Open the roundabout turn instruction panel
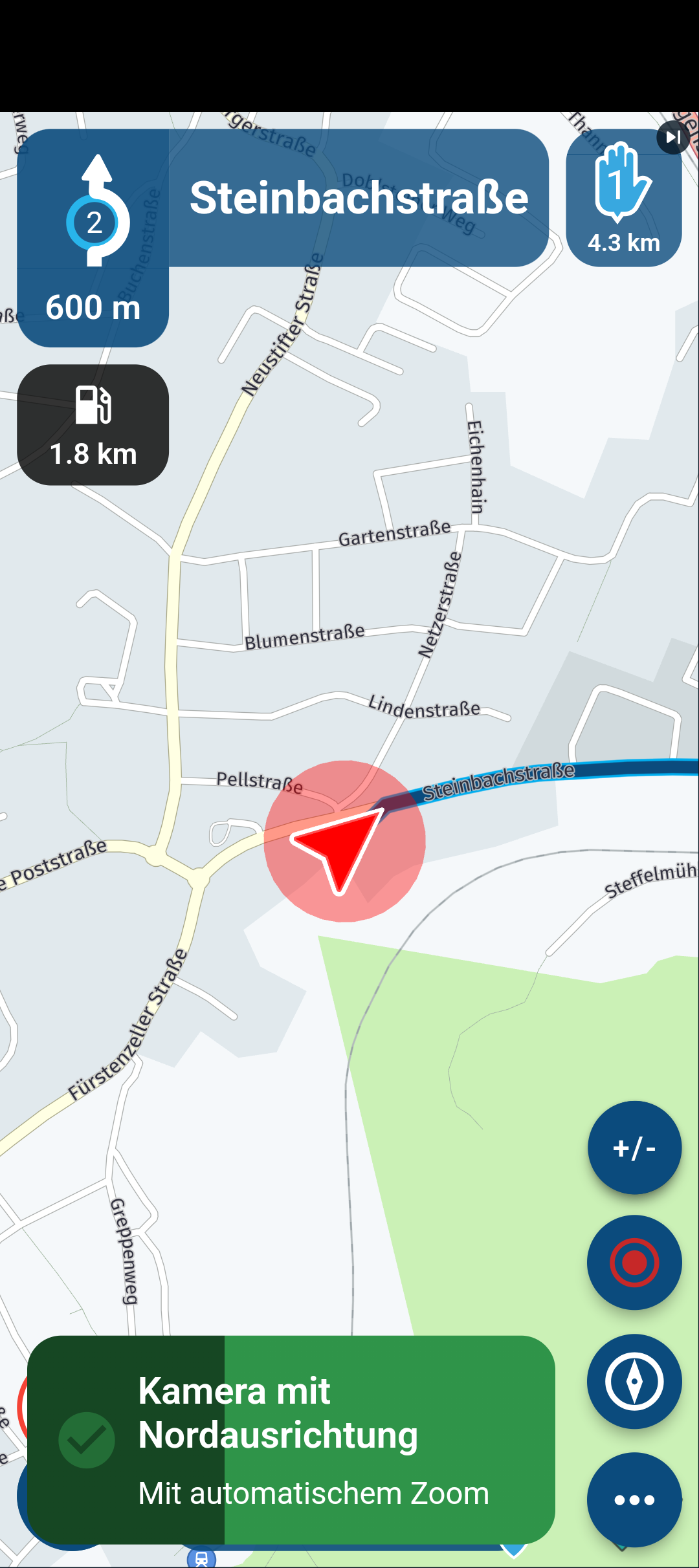 pos(93,238)
